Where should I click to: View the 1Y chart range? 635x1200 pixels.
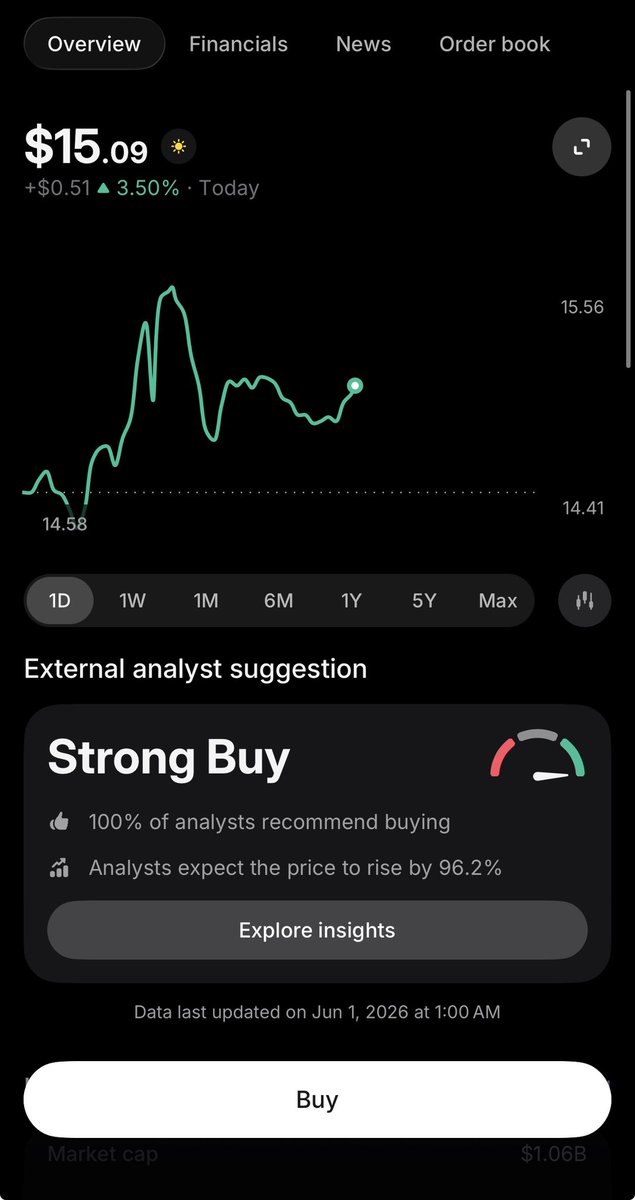[x=351, y=601]
